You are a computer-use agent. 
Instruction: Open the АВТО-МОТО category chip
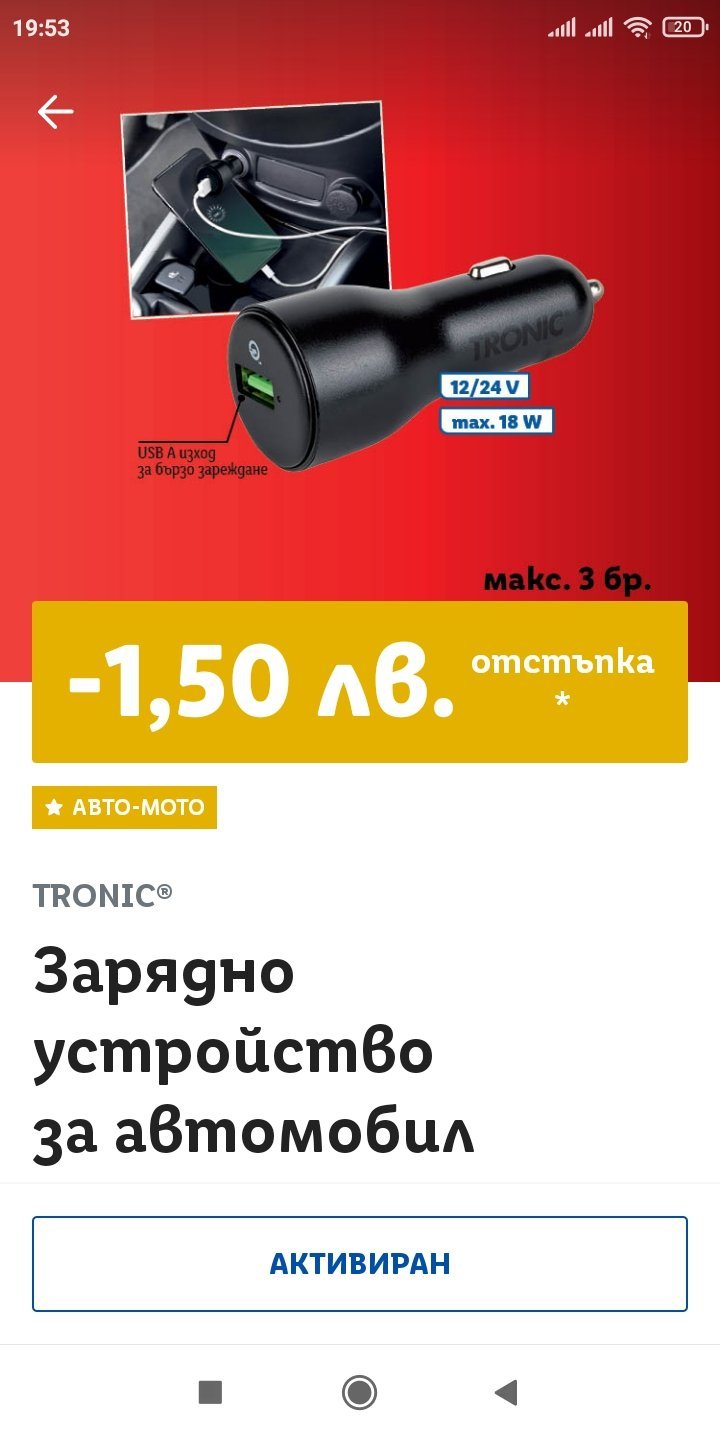pyautogui.click(x=125, y=807)
